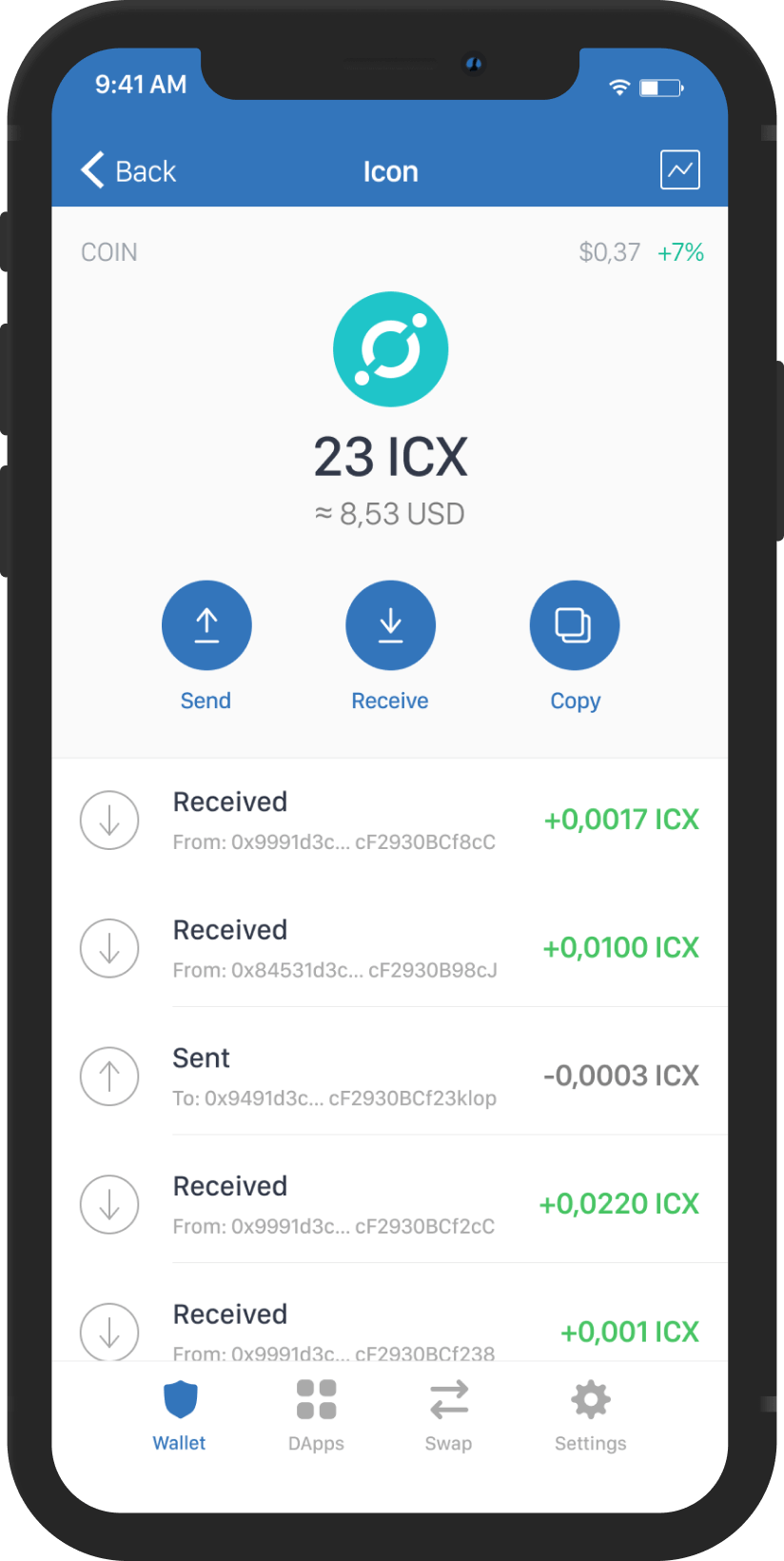Go back using the Back chevron
The height and width of the screenshot is (1561, 784).
point(91,170)
